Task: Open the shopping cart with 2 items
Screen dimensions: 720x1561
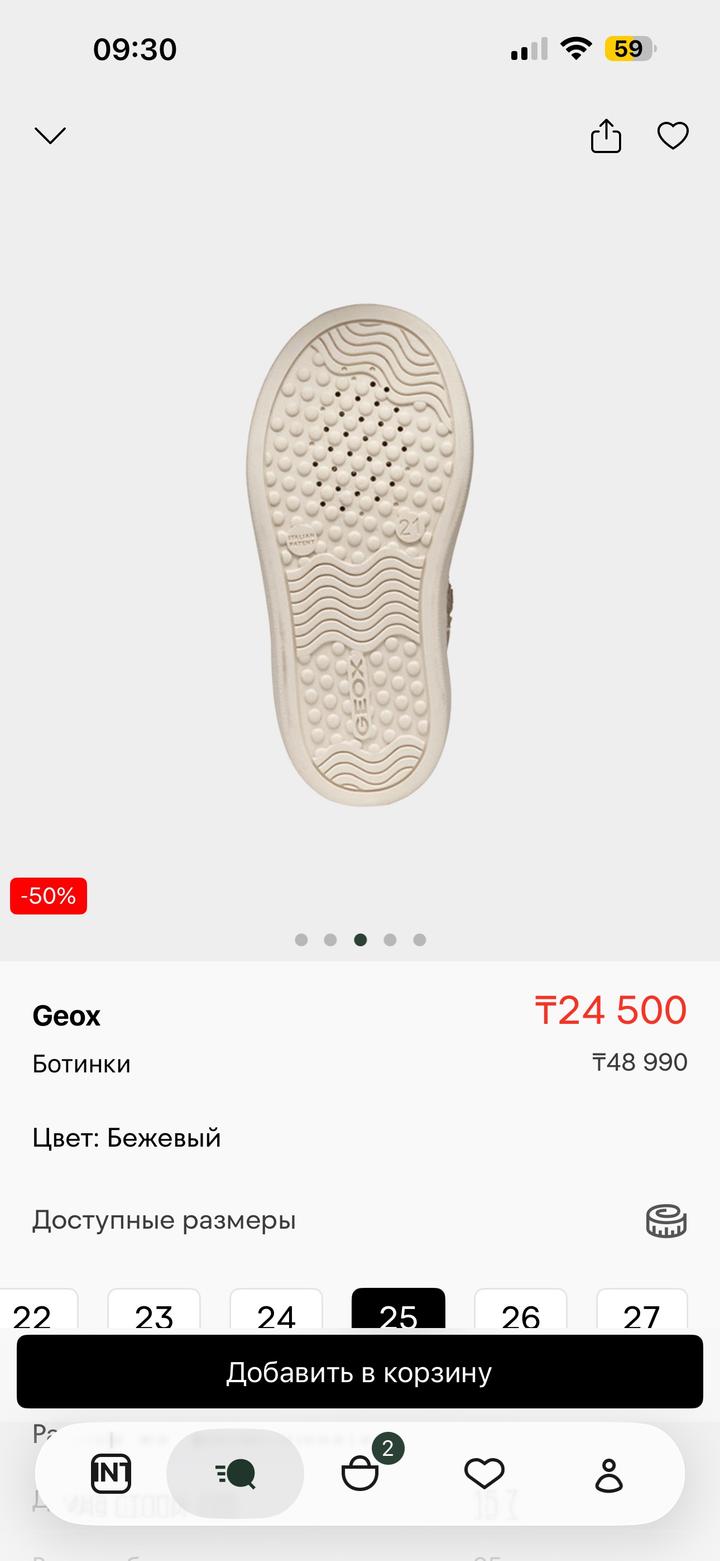Action: (x=361, y=1473)
